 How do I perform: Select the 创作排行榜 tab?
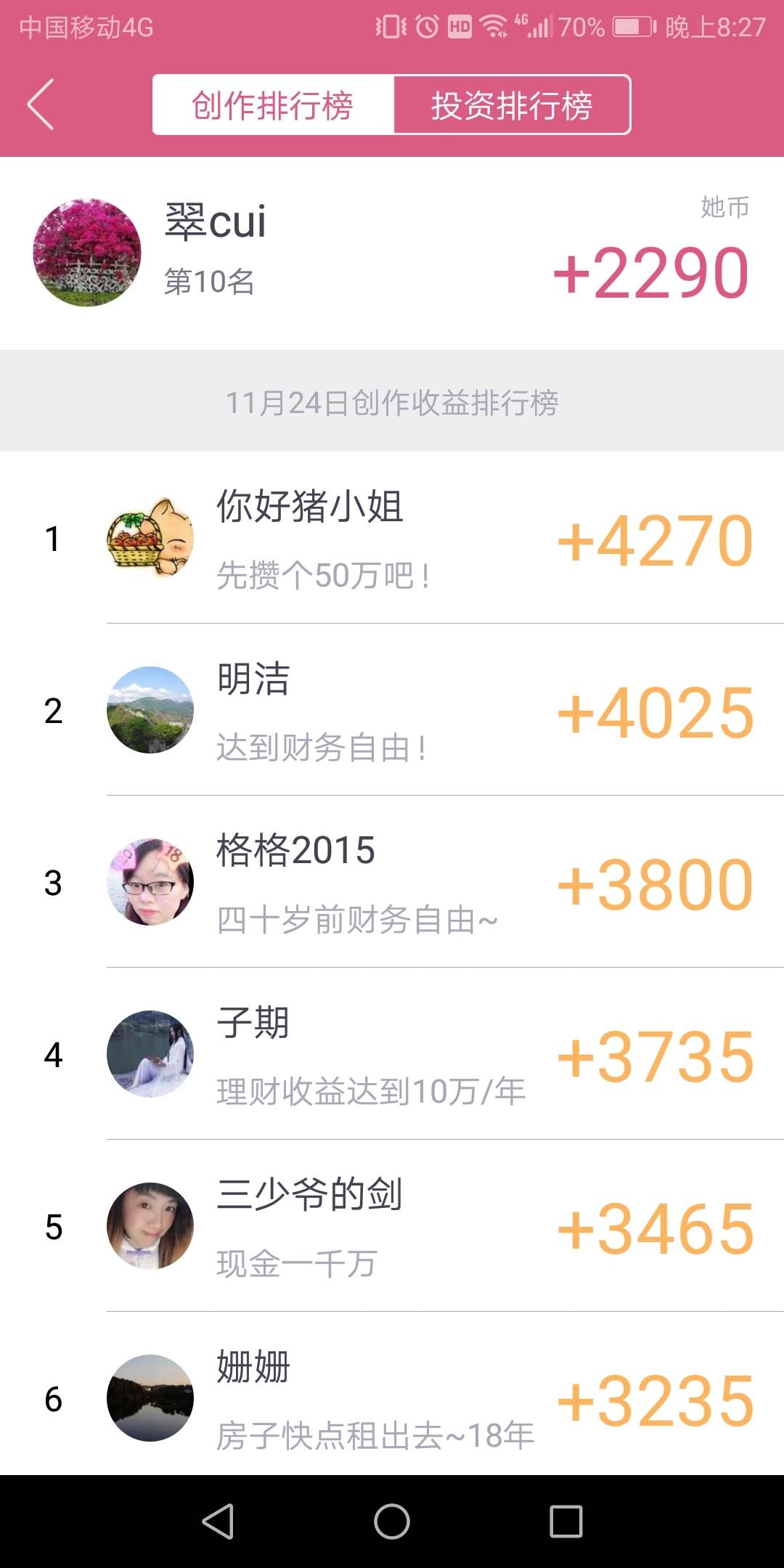click(x=273, y=105)
